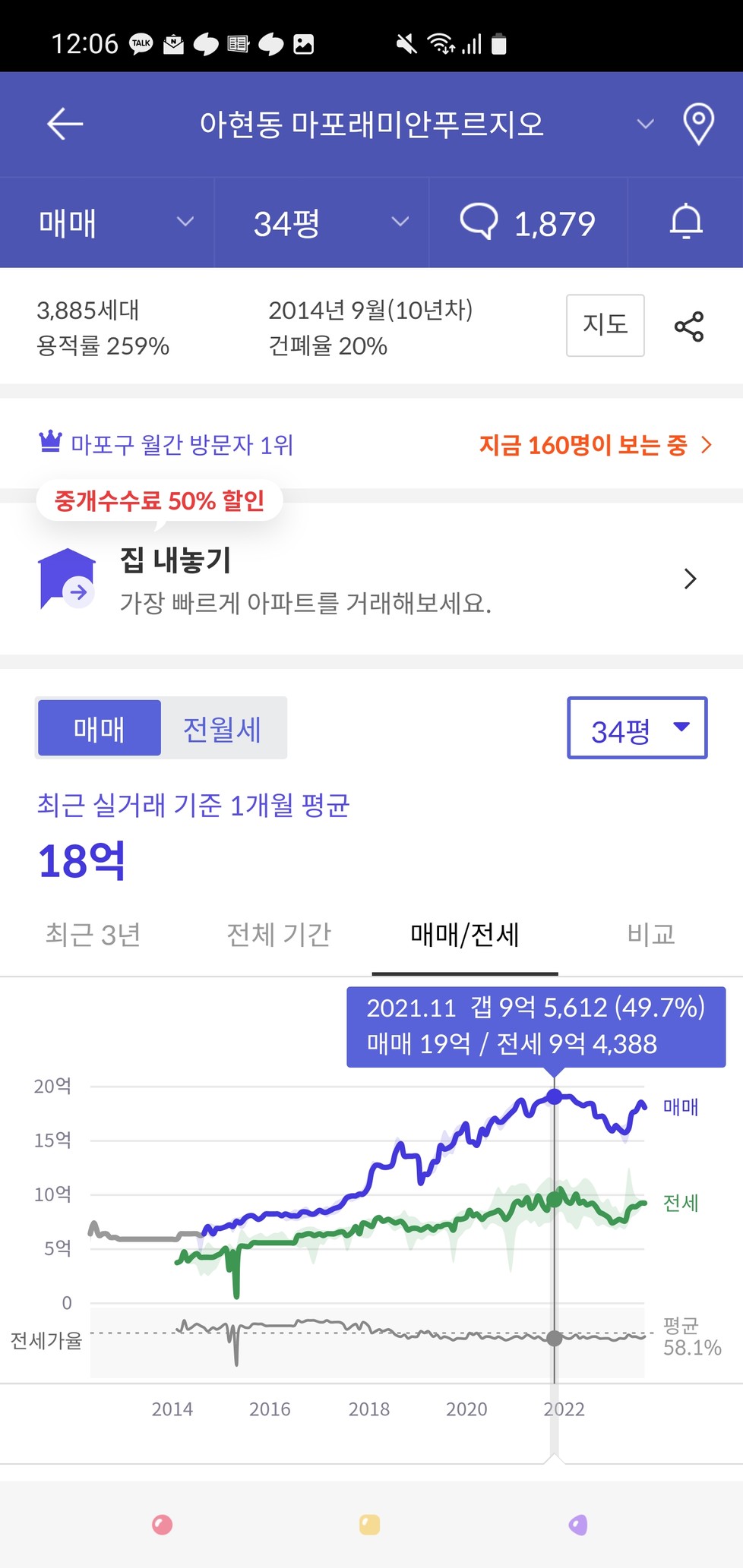Select the 매매/전세 tab
This screenshot has width=743, height=1568.
click(x=465, y=935)
